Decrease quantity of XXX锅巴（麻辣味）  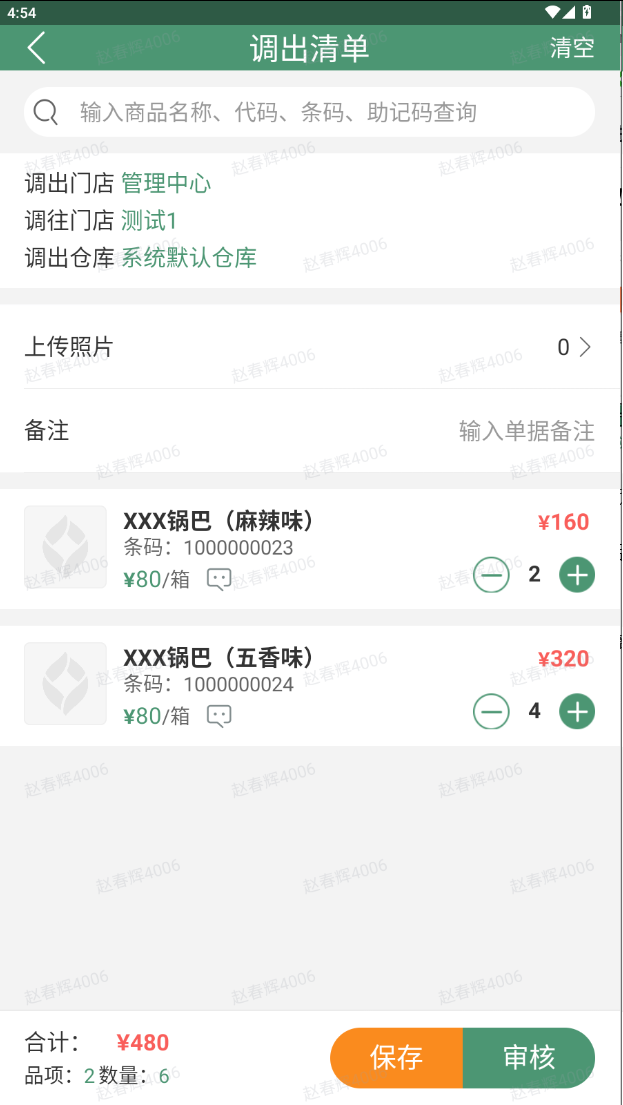(x=491, y=575)
